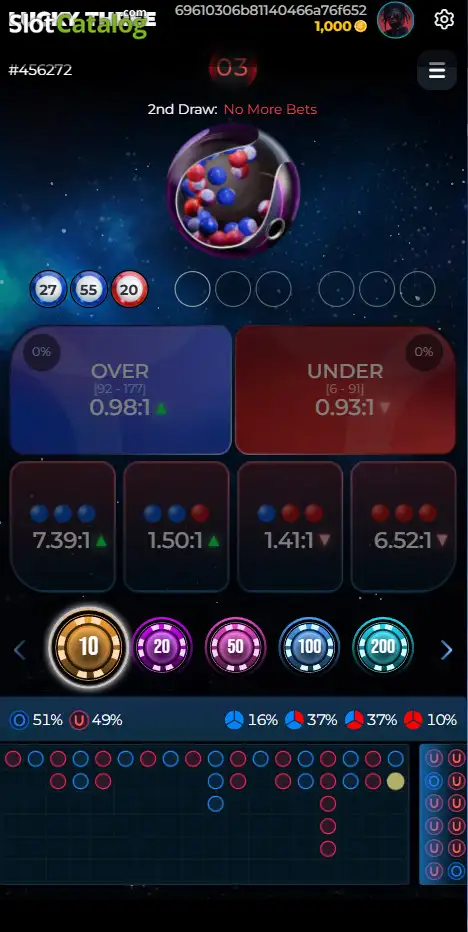Bet on one blue two red 1.41:1
The height and width of the screenshot is (932, 468).
(290, 527)
